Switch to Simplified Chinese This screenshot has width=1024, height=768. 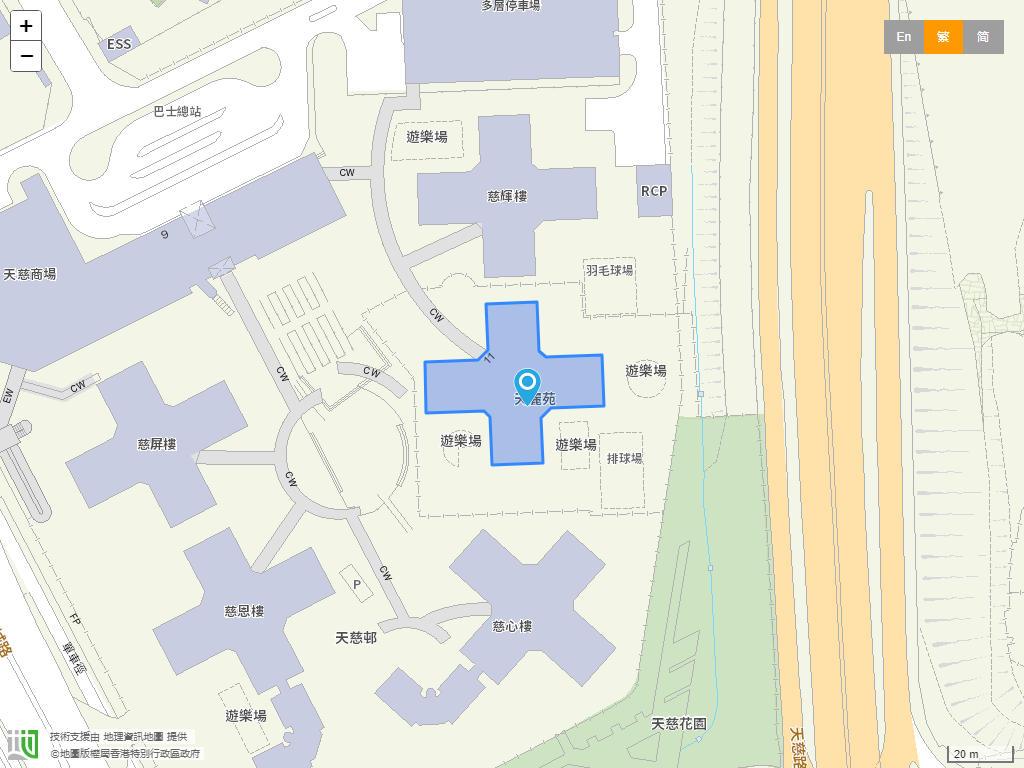[983, 37]
